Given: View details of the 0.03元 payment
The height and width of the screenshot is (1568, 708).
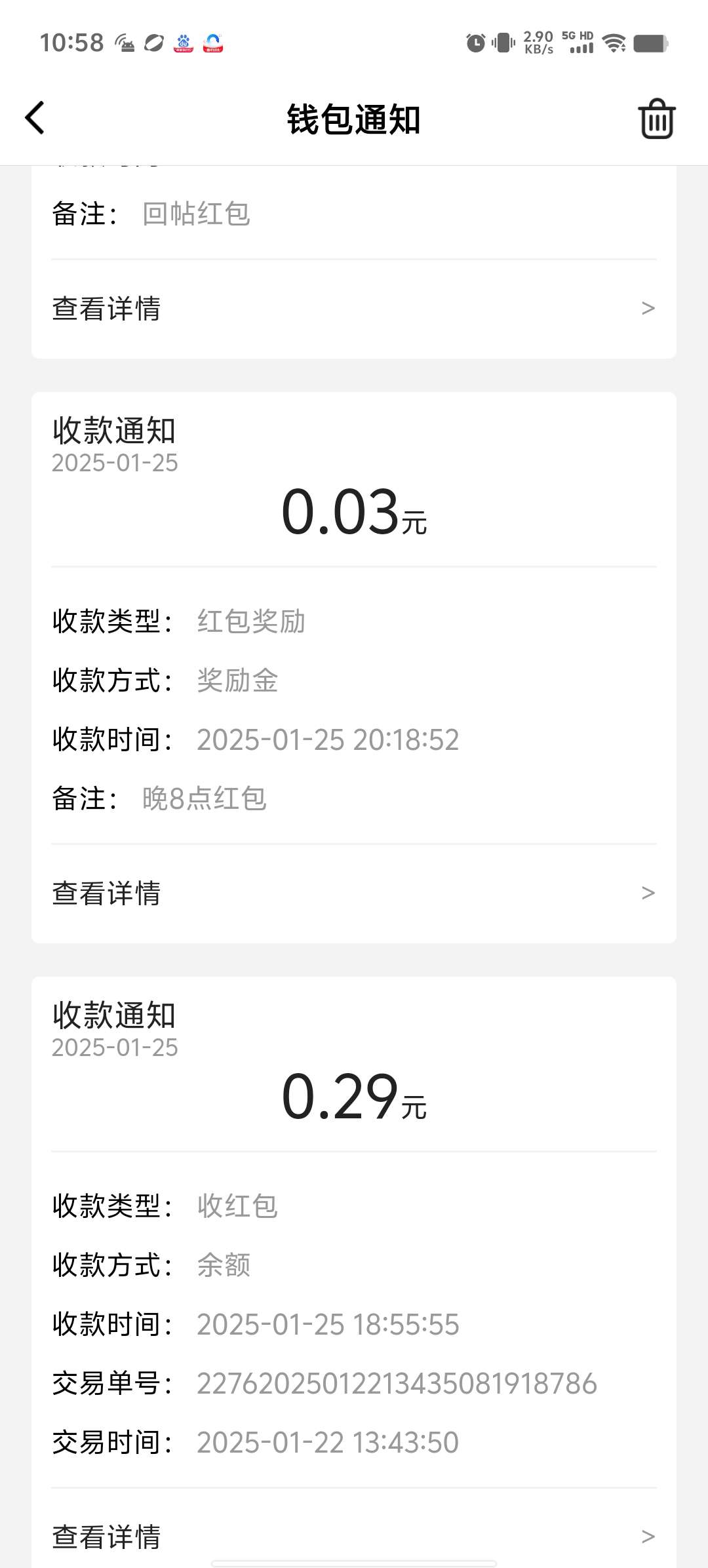Looking at the screenshot, I should [x=354, y=893].
